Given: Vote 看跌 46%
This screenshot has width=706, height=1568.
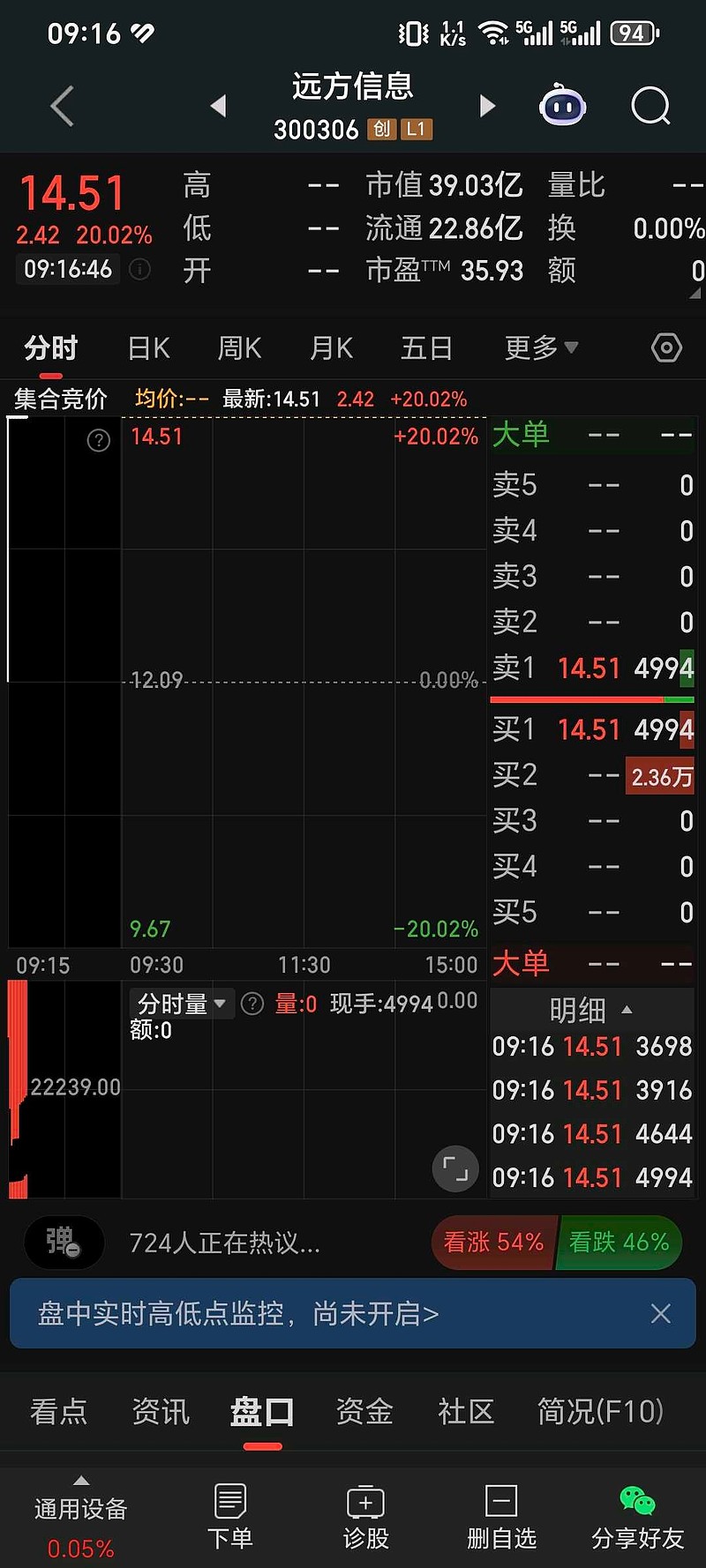Looking at the screenshot, I should coord(620,1243).
